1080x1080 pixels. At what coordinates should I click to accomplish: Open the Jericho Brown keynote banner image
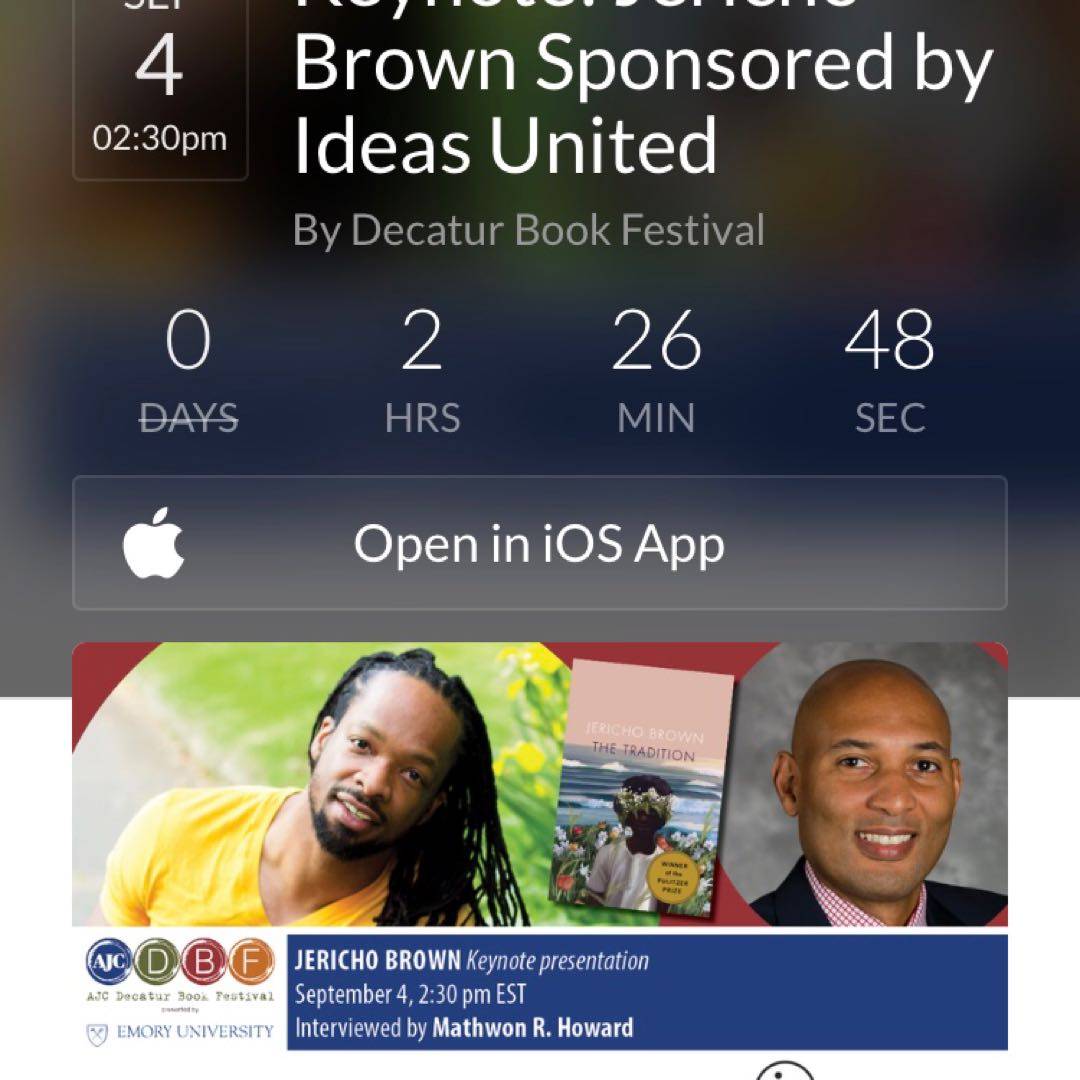539,845
